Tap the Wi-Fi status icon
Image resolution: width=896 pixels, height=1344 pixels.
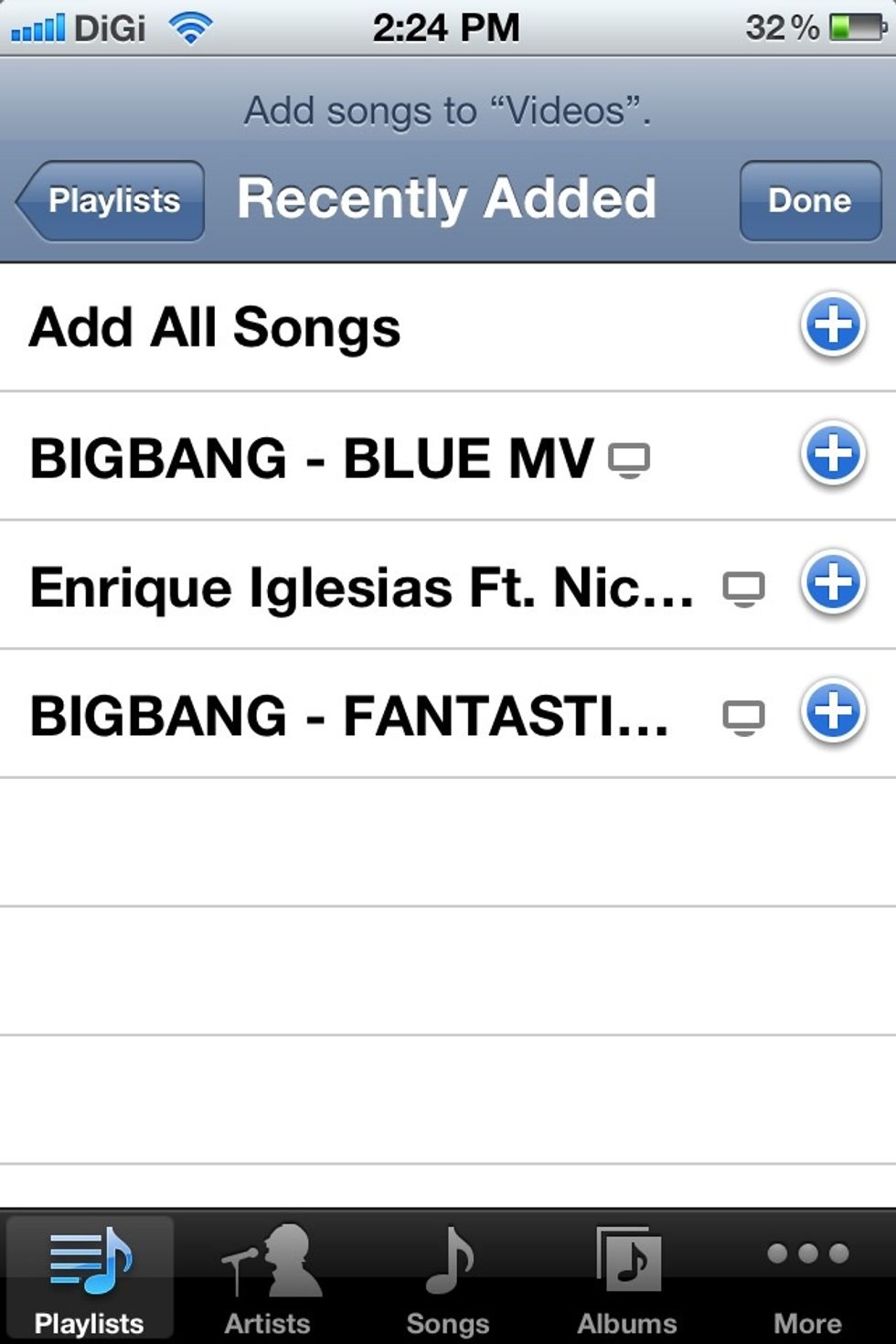click(x=192, y=25)
